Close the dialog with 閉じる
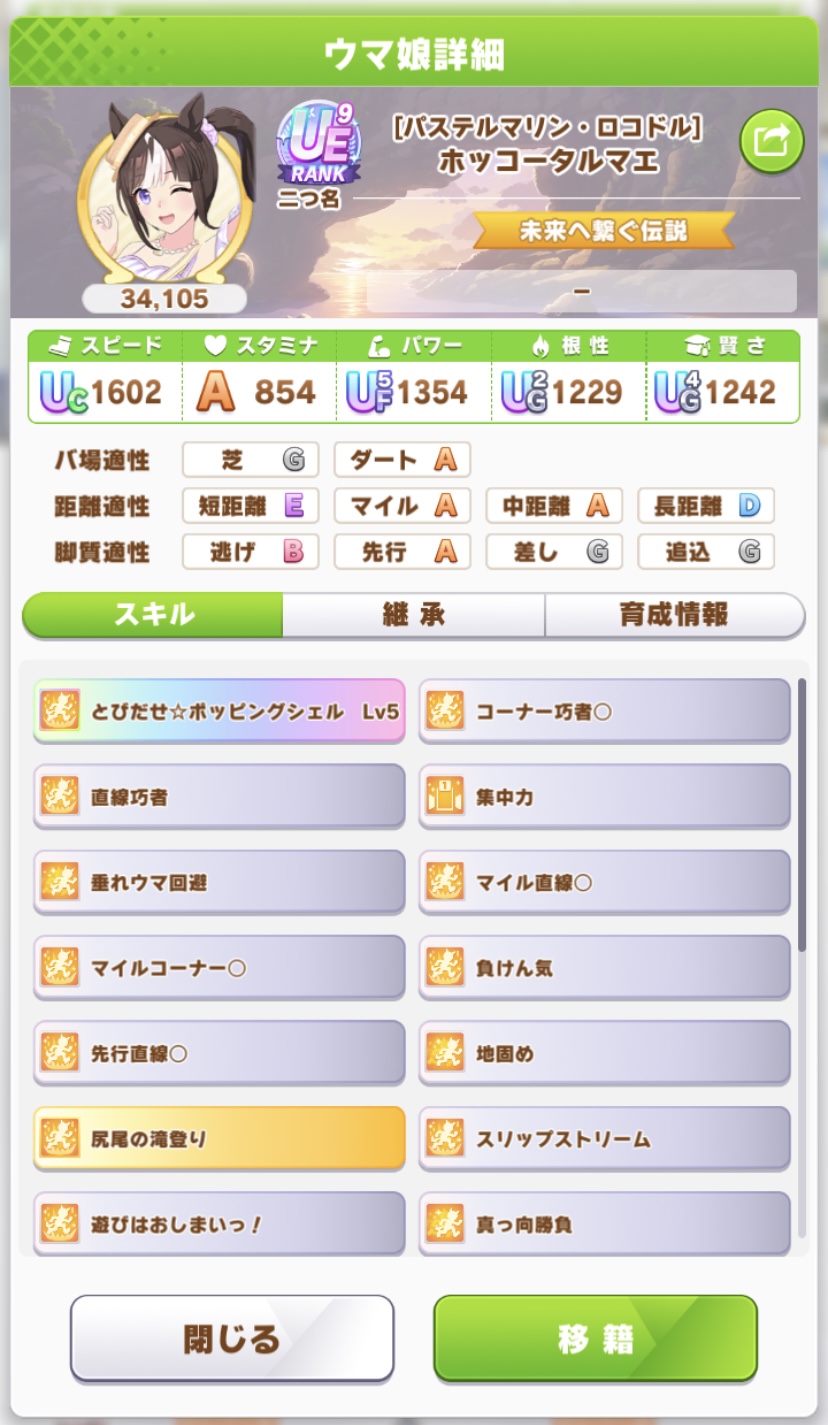 [x=231, y=1338]
